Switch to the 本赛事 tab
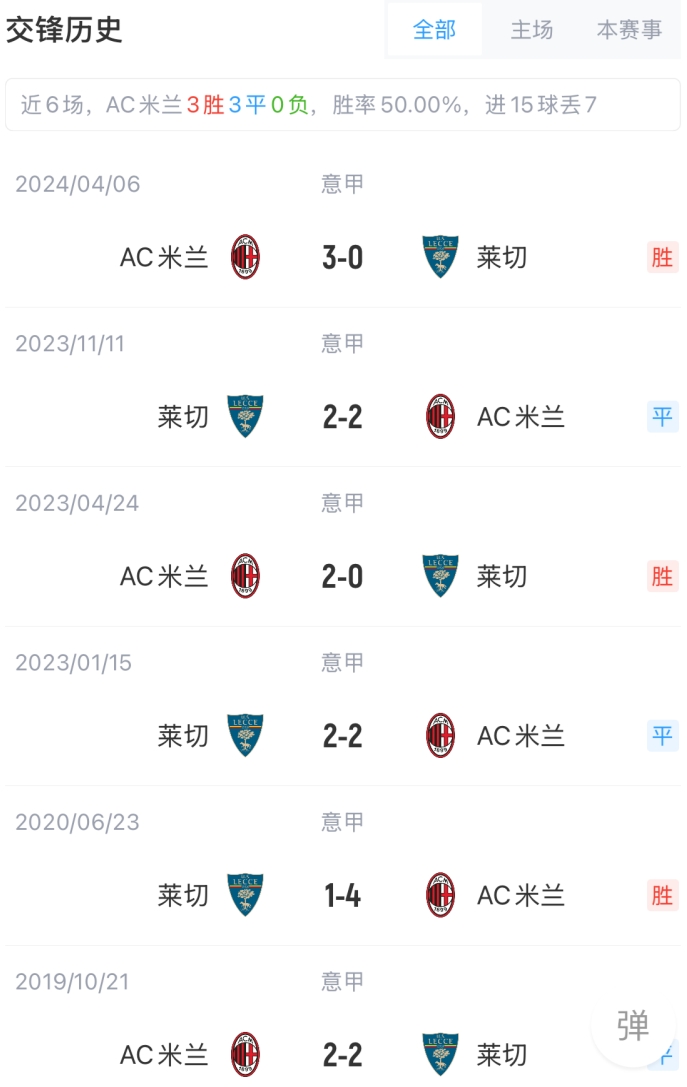Image resolution: width=687 pixels, height=1087 pixels. pos(629,30)
